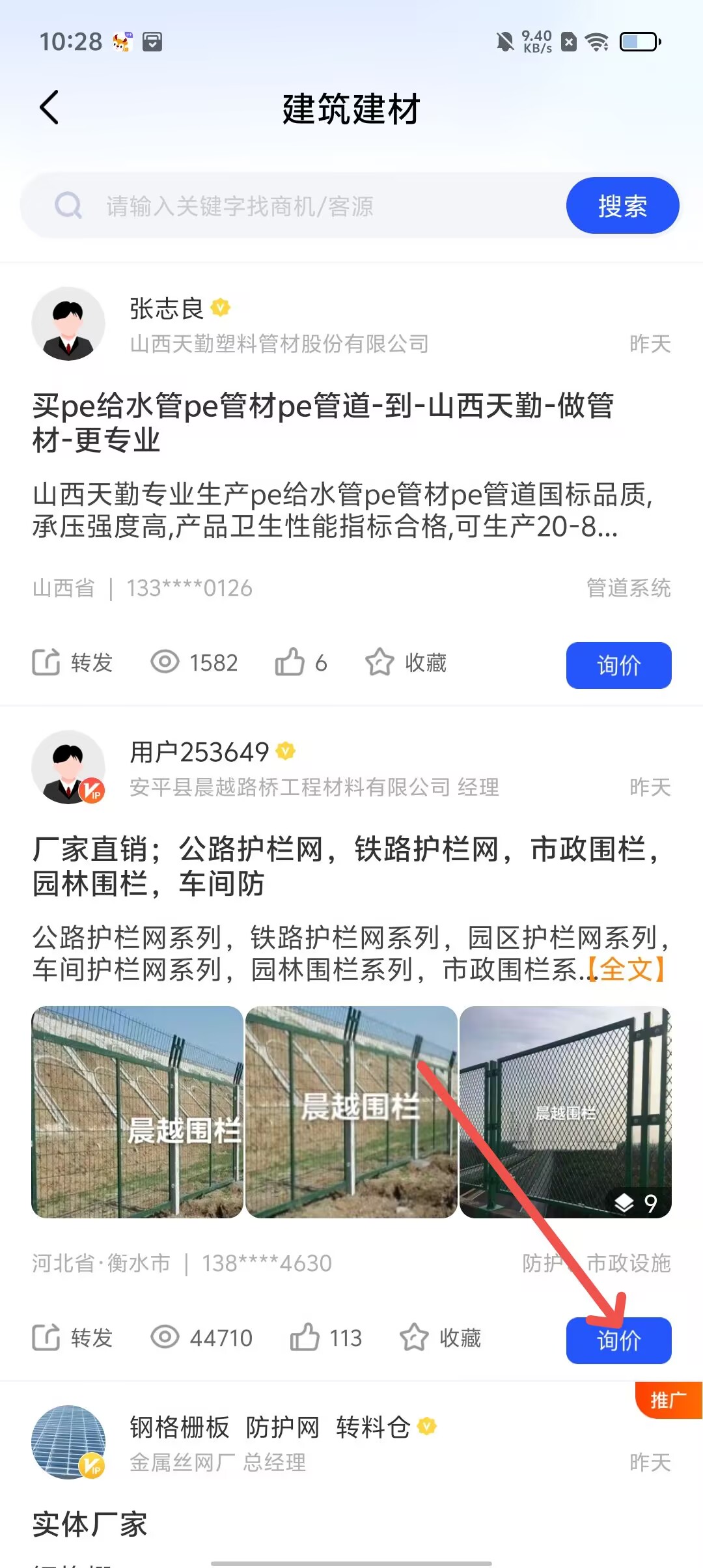This screenshot has height=1568, width=703.
Task: Open 用户253649's profile avatar
Action: [x=68, y=767]
